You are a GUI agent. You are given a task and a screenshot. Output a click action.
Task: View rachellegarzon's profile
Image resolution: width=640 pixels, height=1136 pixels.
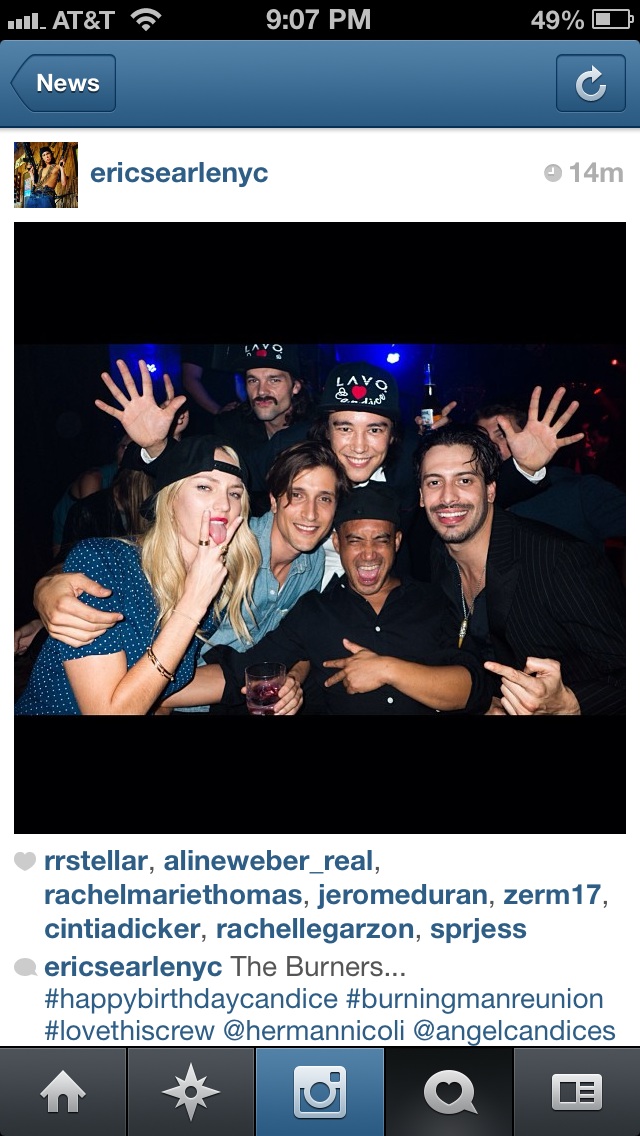point(315,929)
